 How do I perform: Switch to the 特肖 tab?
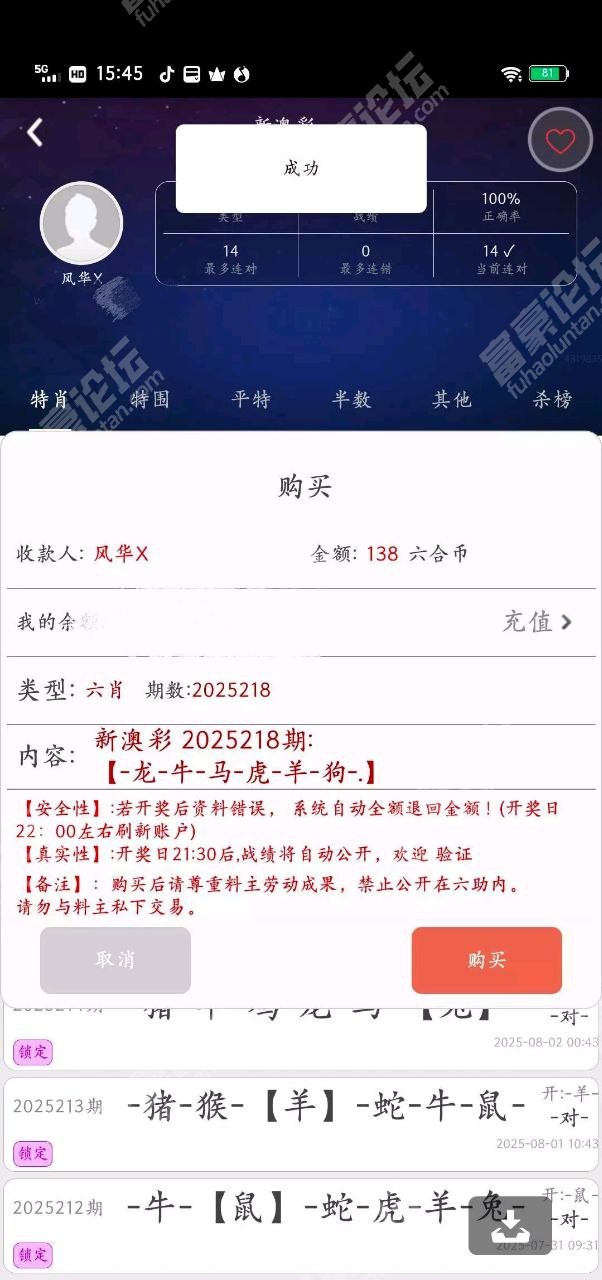[50, 400]
